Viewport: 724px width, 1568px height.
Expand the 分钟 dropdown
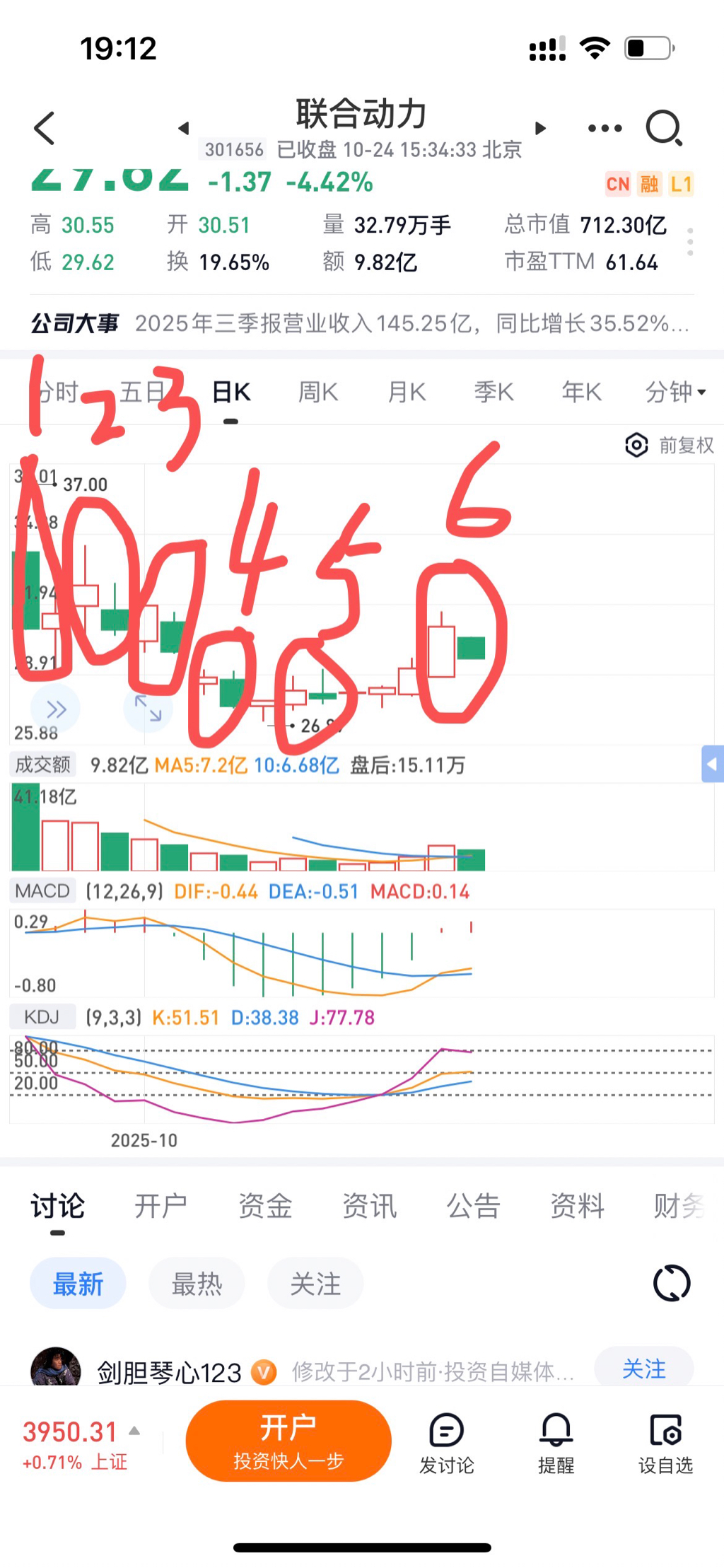[675, 392]
